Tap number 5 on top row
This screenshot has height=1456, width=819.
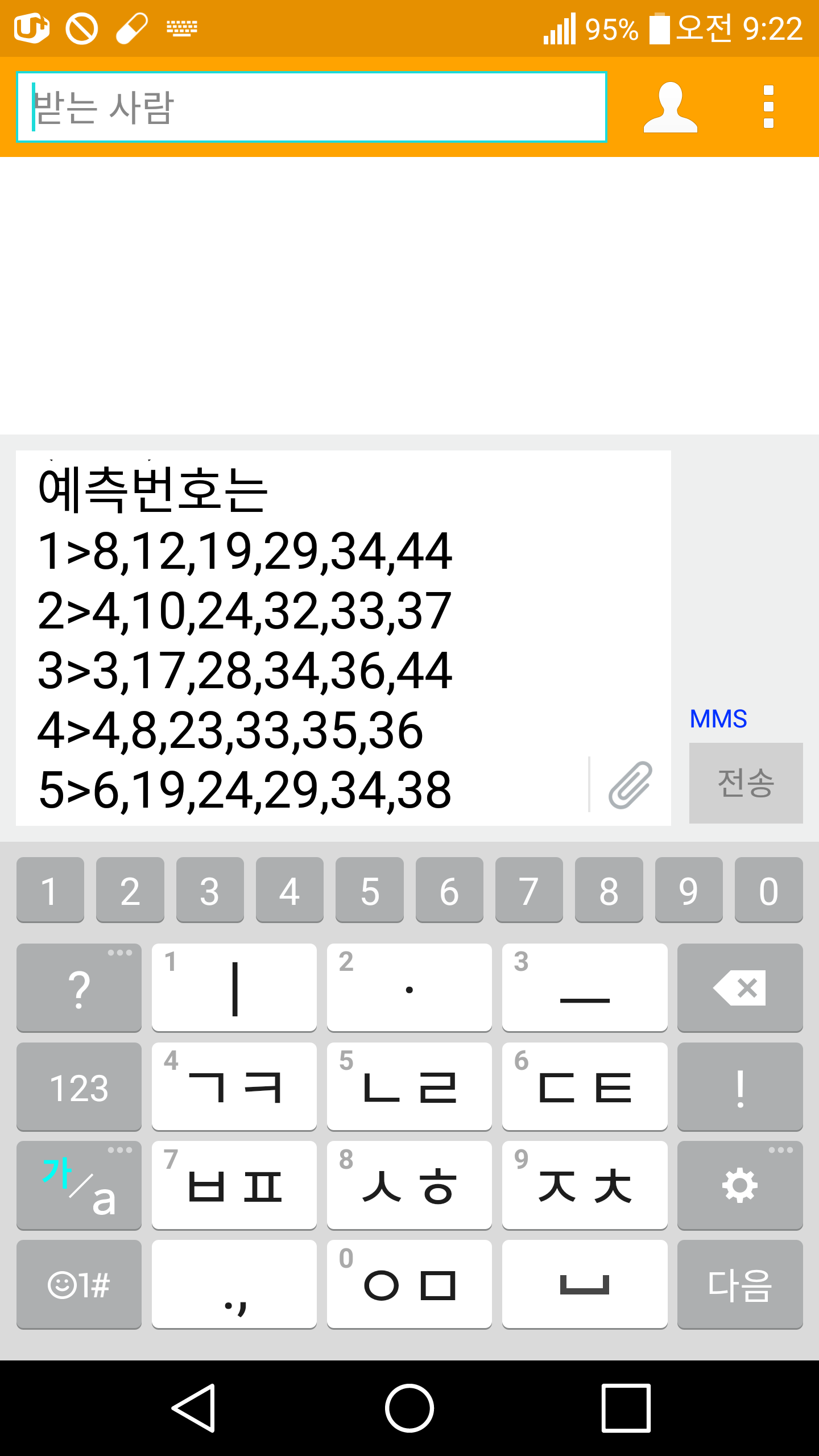(x=370, y=890)
